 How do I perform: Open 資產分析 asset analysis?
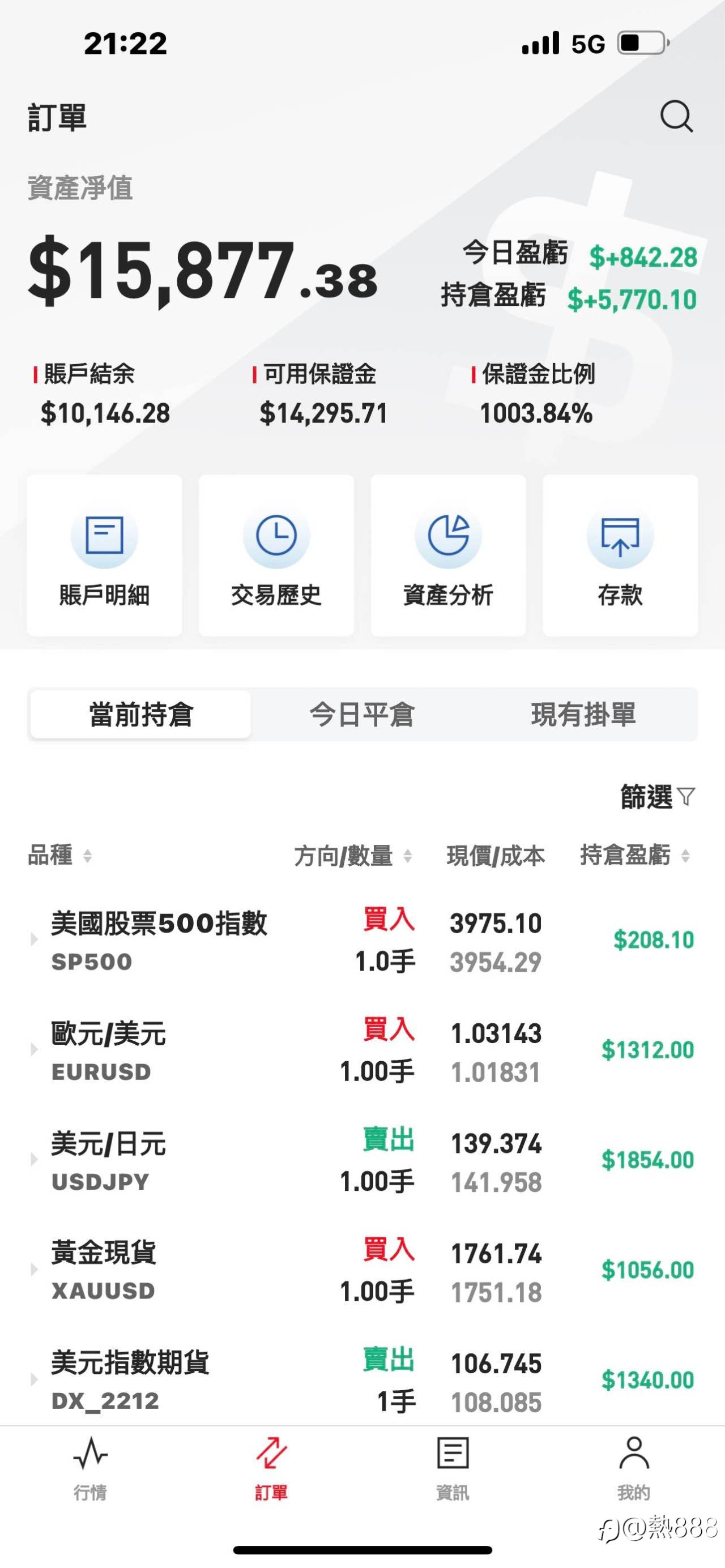click(x=448, y=555)
